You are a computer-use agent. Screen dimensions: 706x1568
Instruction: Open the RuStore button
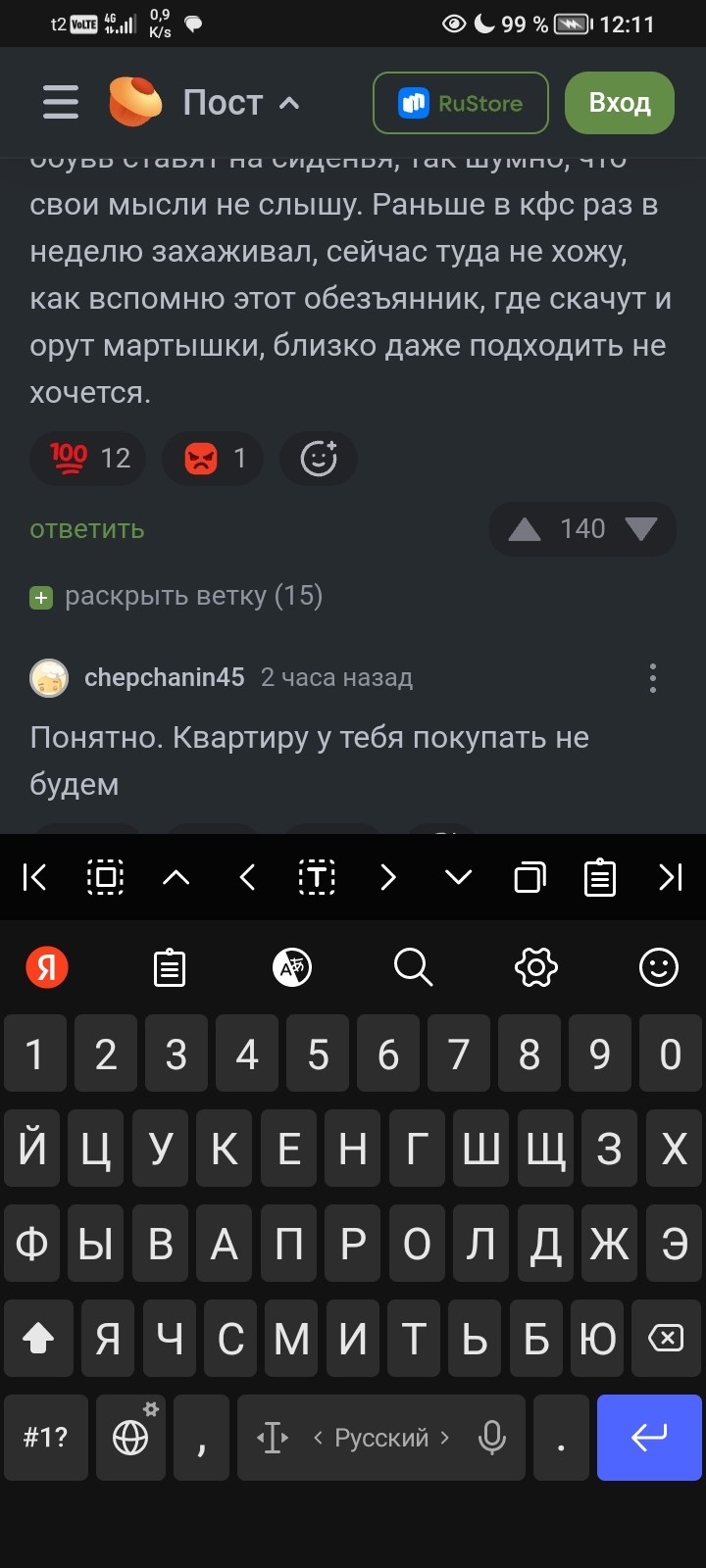point(460,103)
